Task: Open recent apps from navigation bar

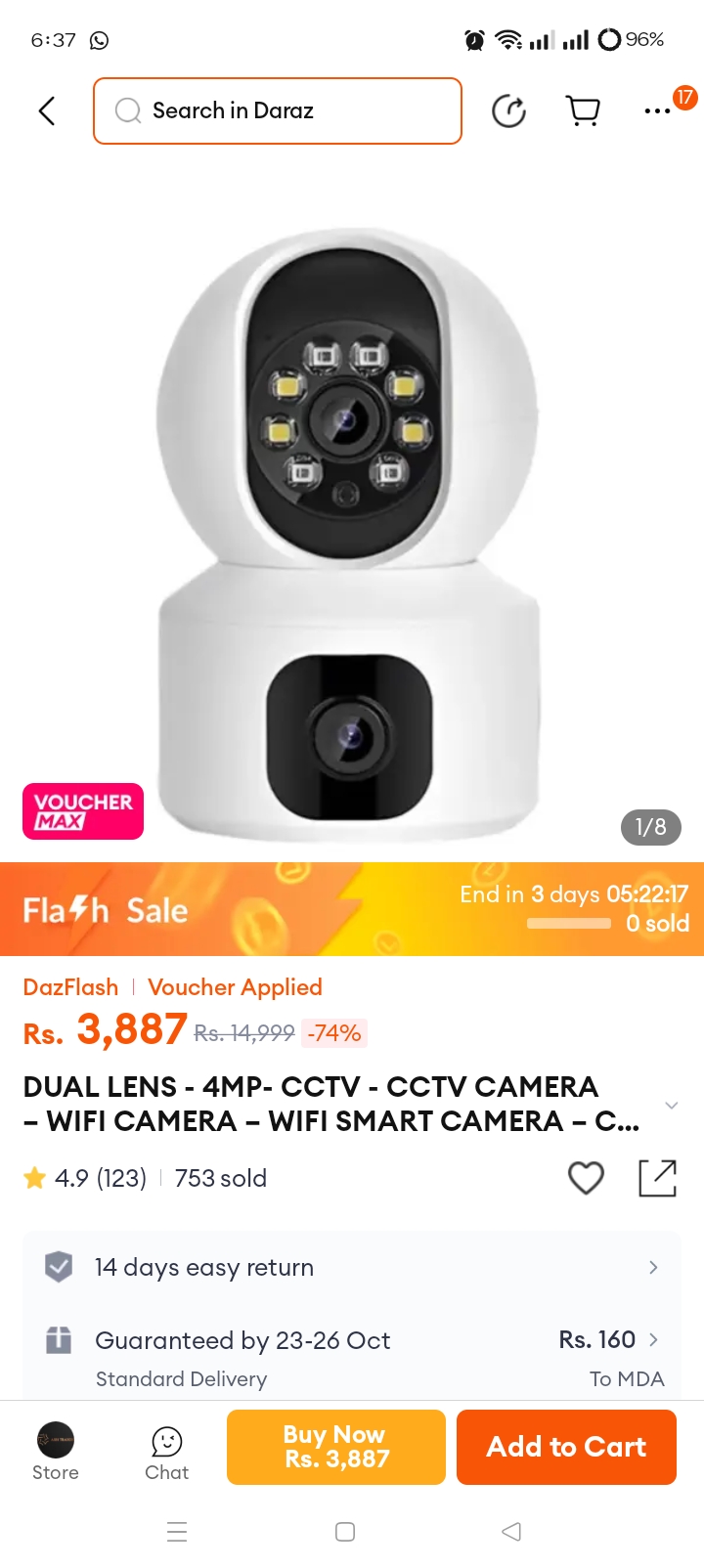Action: point(177,1532)
